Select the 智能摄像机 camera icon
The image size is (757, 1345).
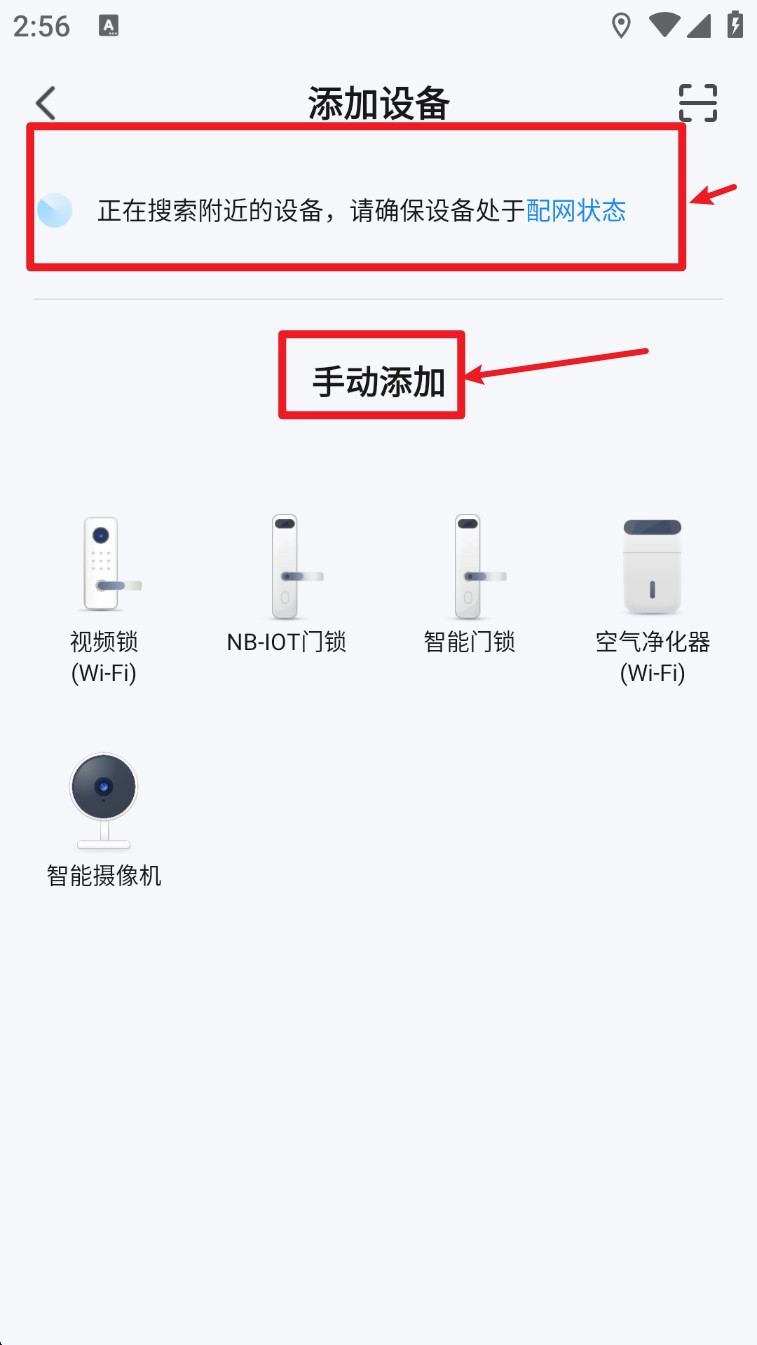(x=104, y=793)
